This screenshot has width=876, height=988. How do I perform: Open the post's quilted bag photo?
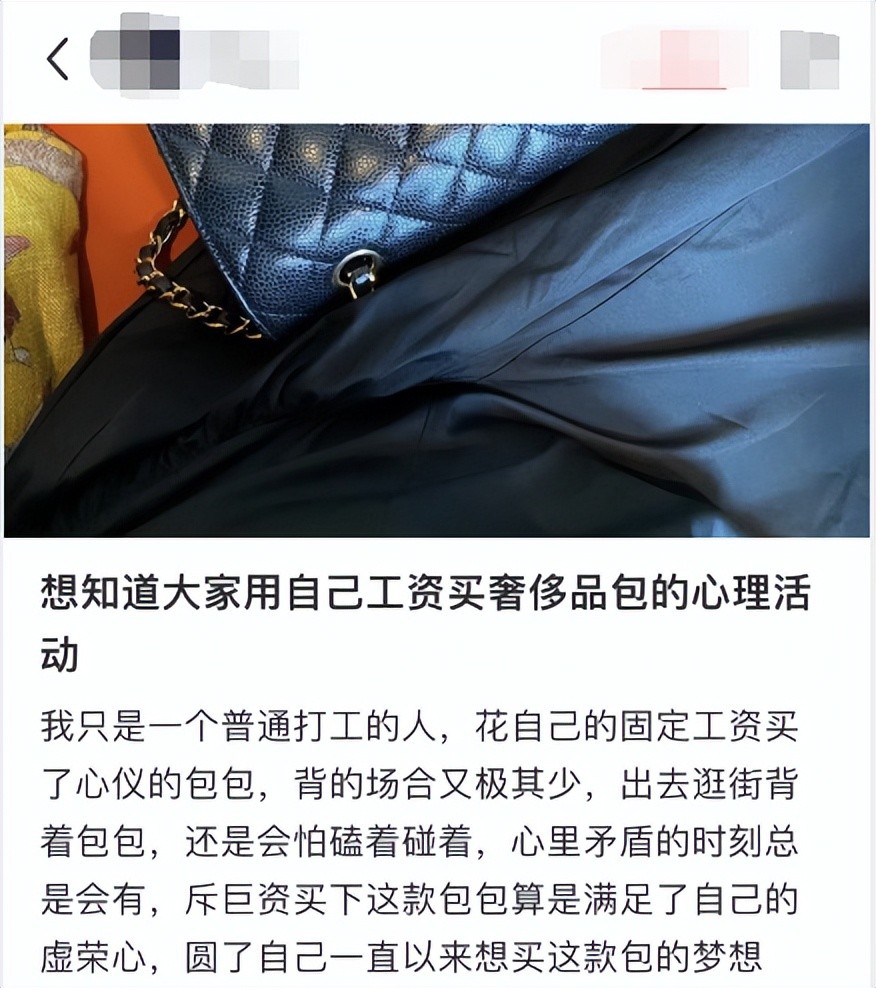(437, 330)
